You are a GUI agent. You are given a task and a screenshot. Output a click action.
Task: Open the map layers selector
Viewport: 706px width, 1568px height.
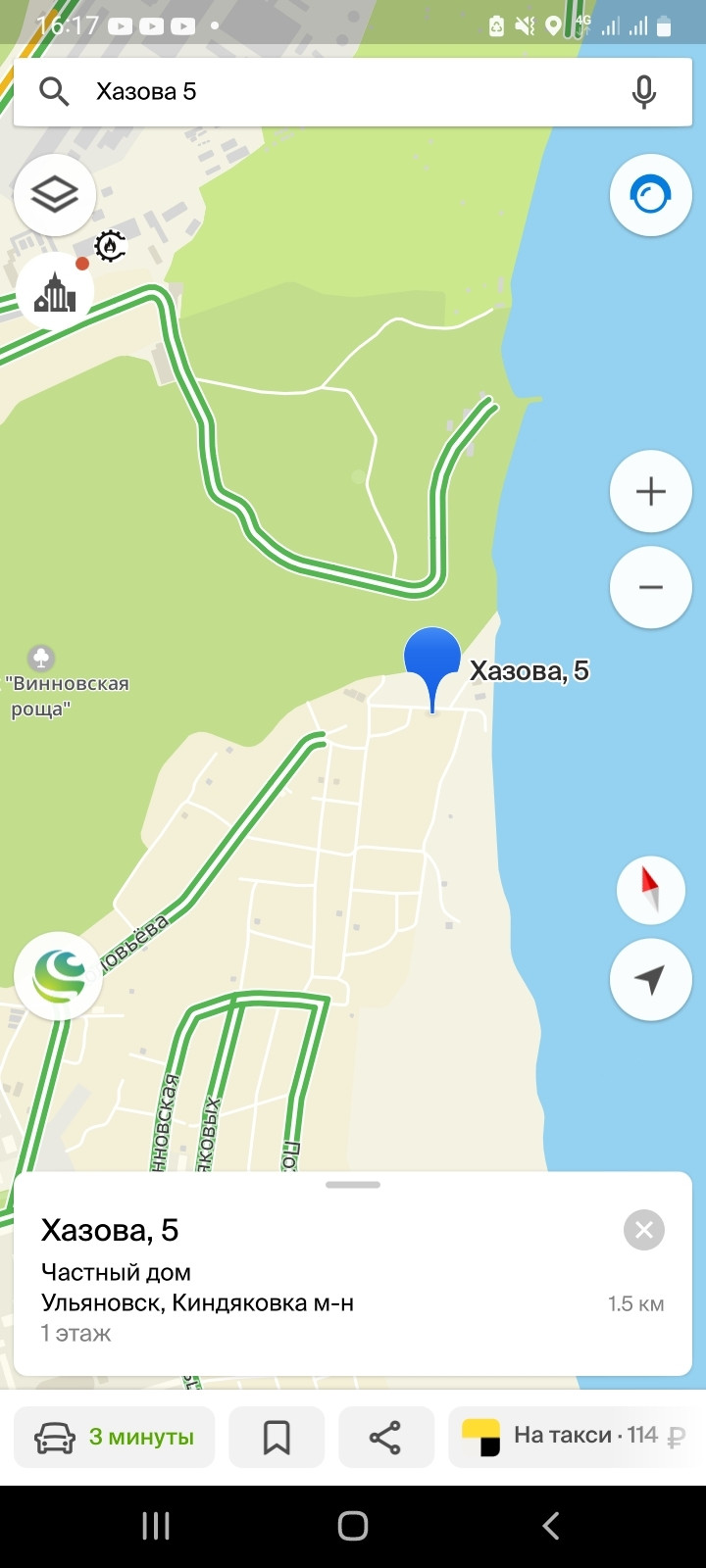(55, 194)
